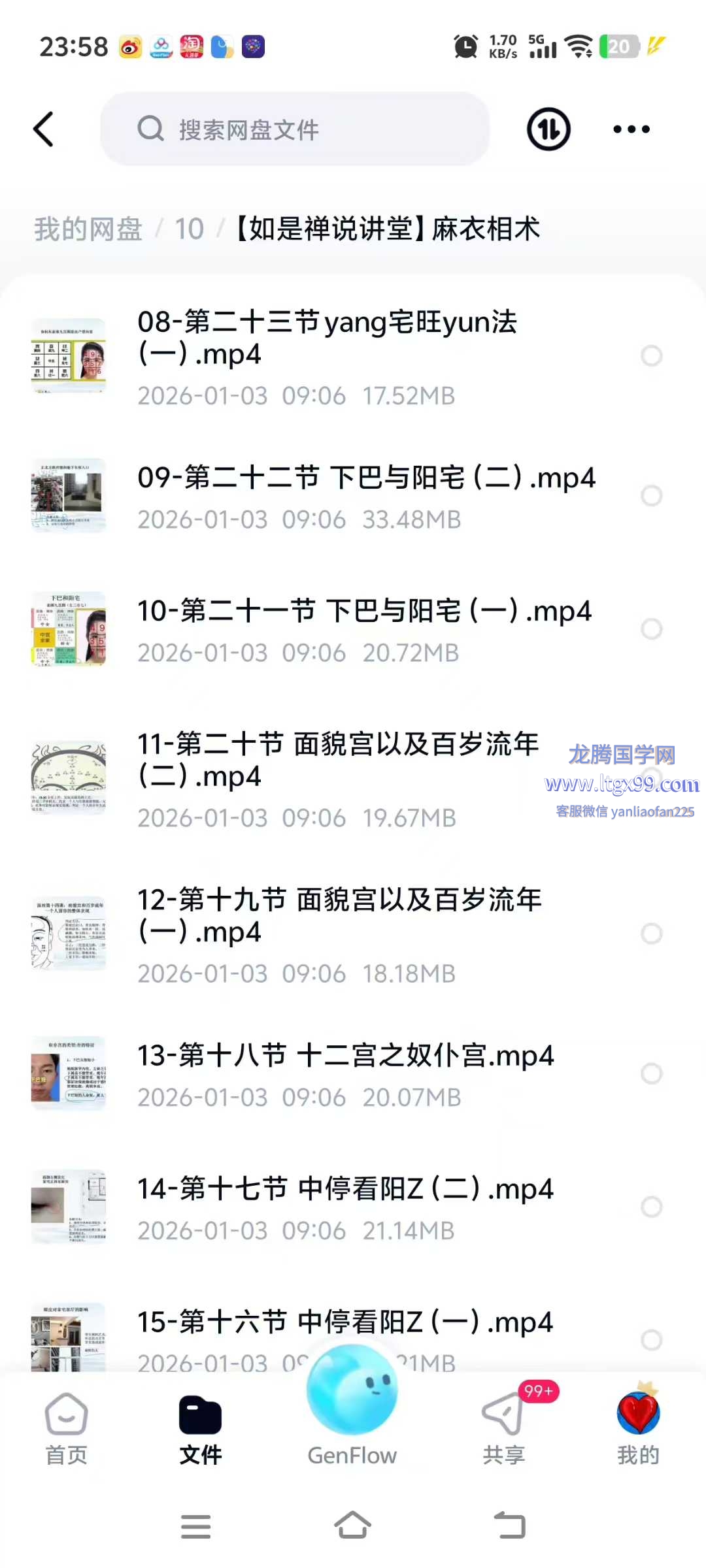Open 15-第十六节 中停看阳Z(一).mp4
Image resolution: width=706 pixels, height=1568 pixels.
click(345, 1324)
